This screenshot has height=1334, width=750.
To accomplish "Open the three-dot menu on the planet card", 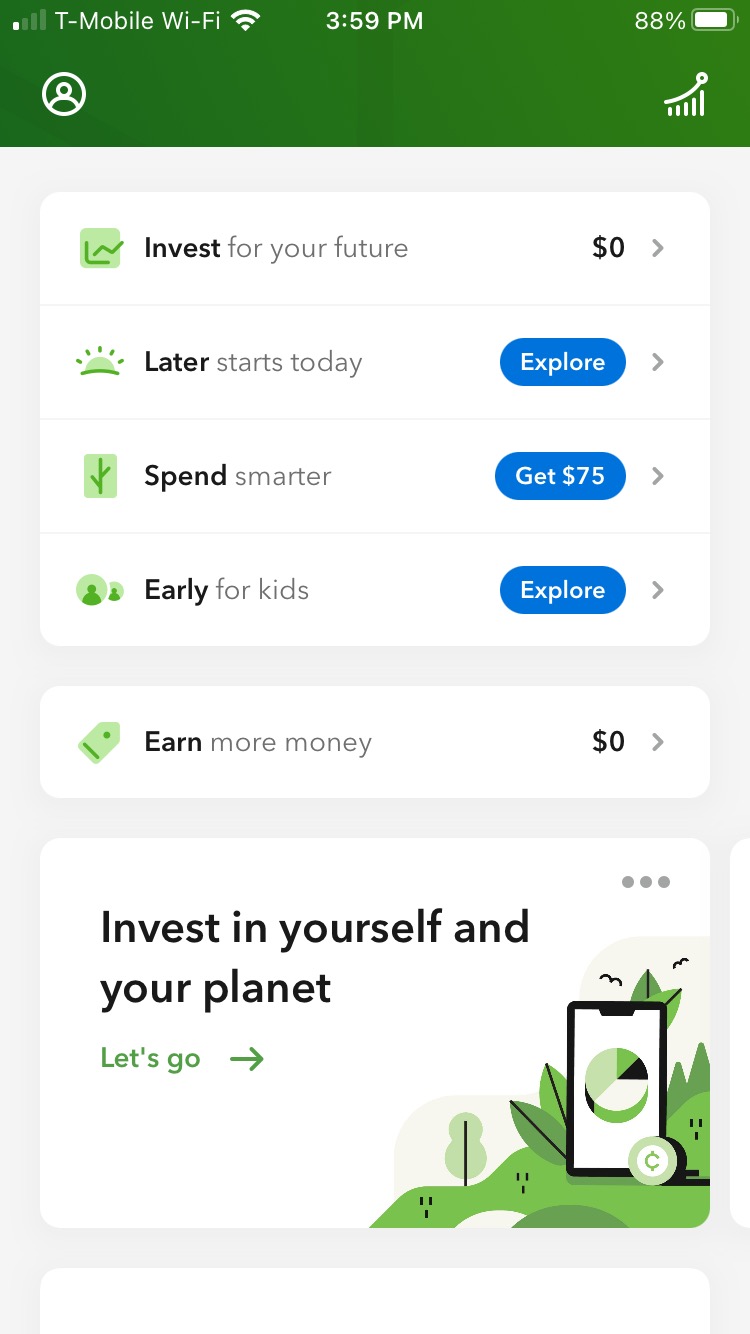I will (646, 881).
